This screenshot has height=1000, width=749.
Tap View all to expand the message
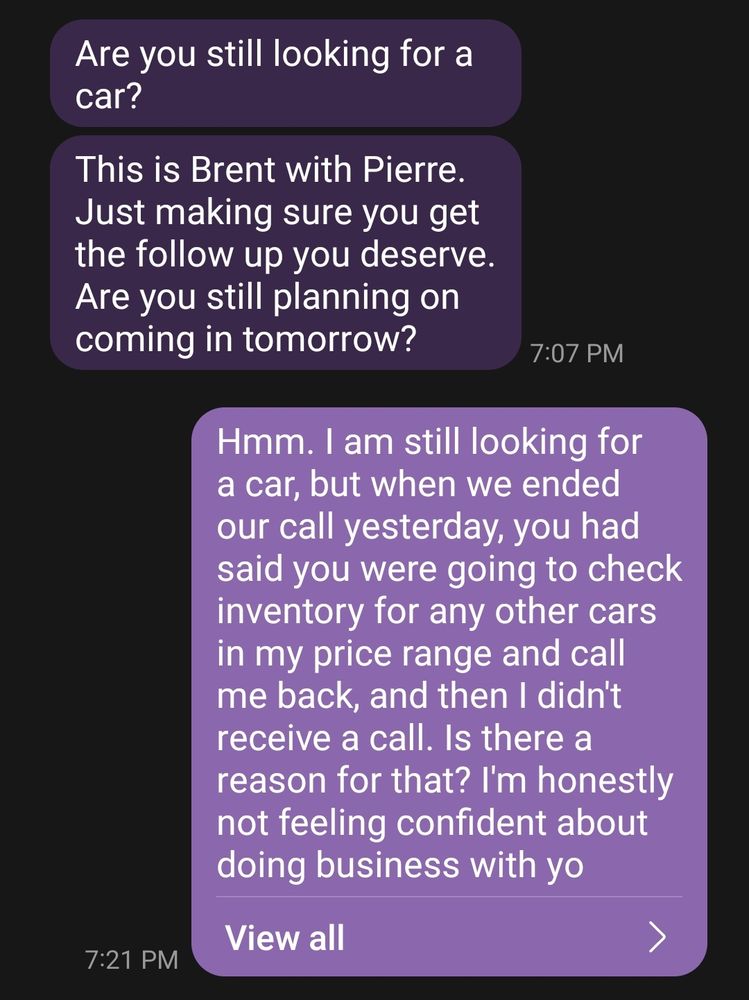coord(285,938)
